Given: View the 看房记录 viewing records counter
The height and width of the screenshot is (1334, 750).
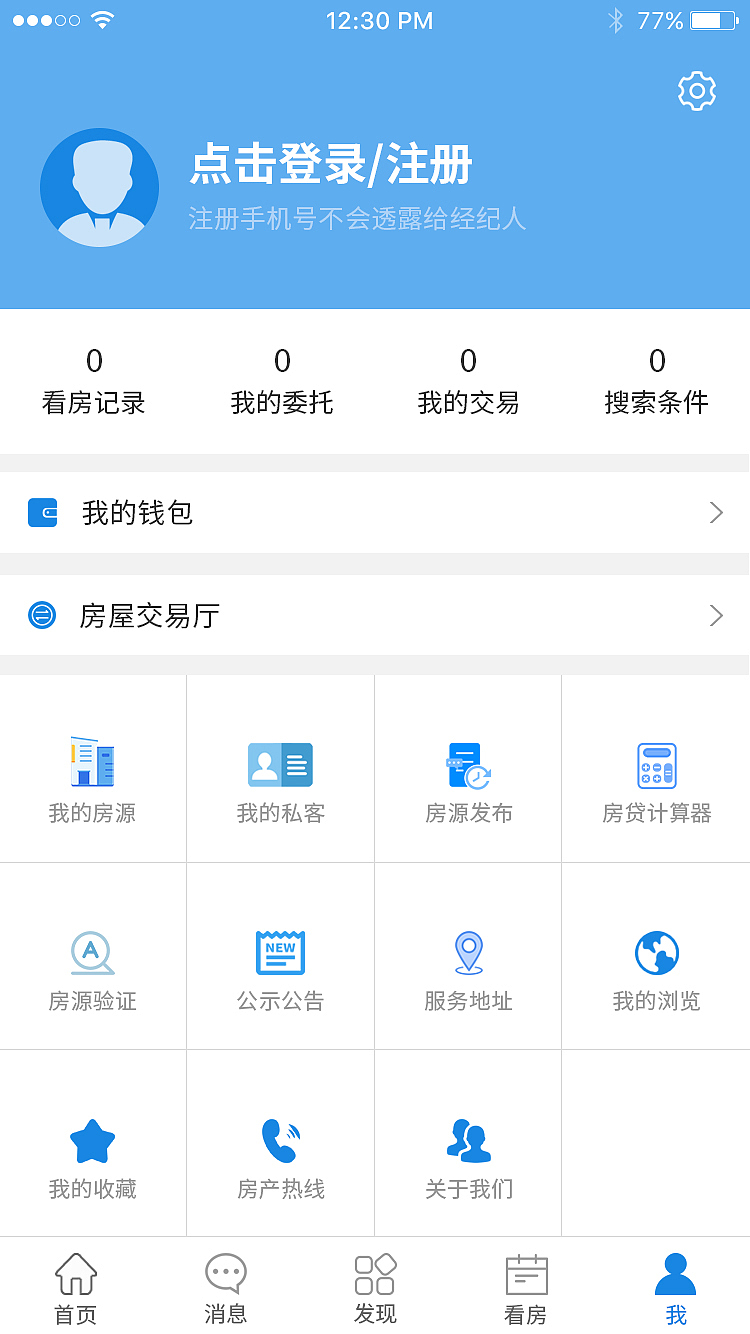Looking at the screenshot, I should pos(94,382).
